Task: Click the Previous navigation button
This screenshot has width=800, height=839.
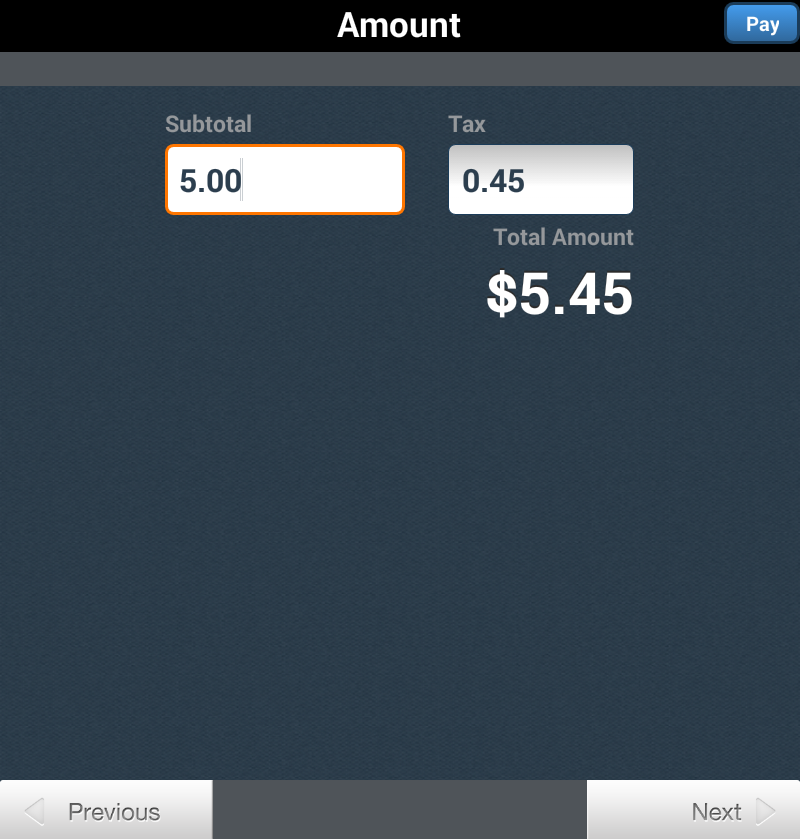Action: point(105,811)
